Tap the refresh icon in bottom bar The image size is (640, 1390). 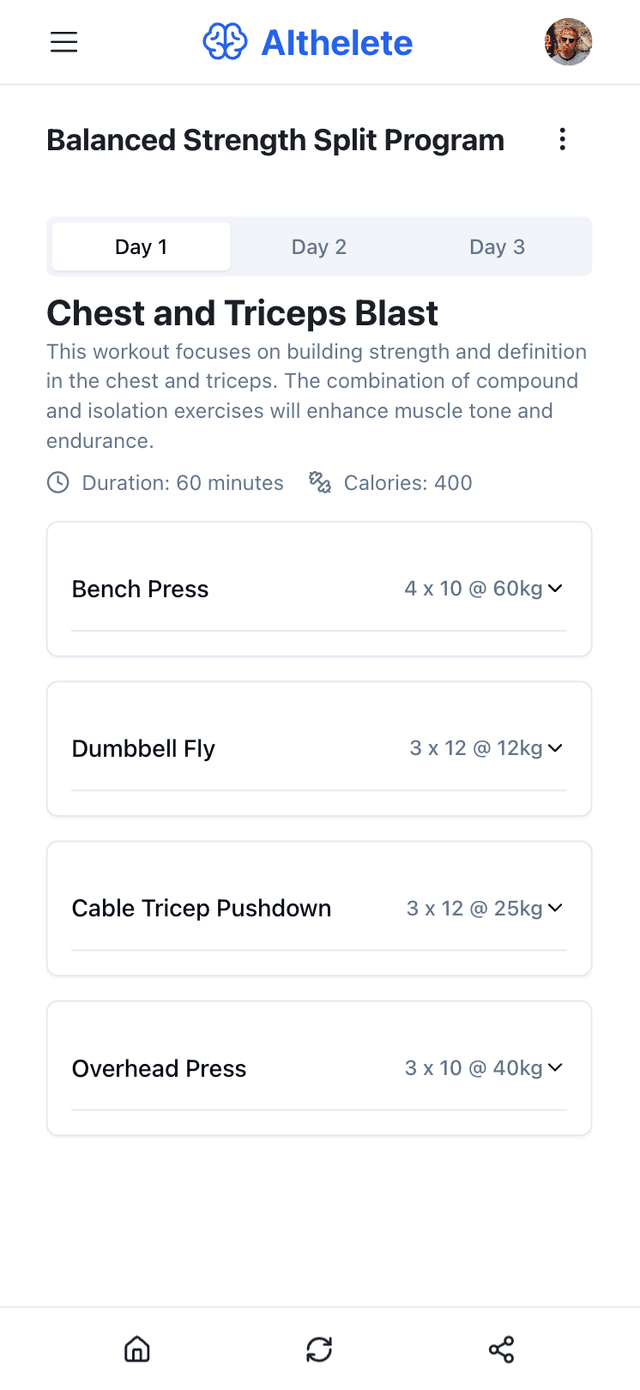click(x=319, y=1350)
